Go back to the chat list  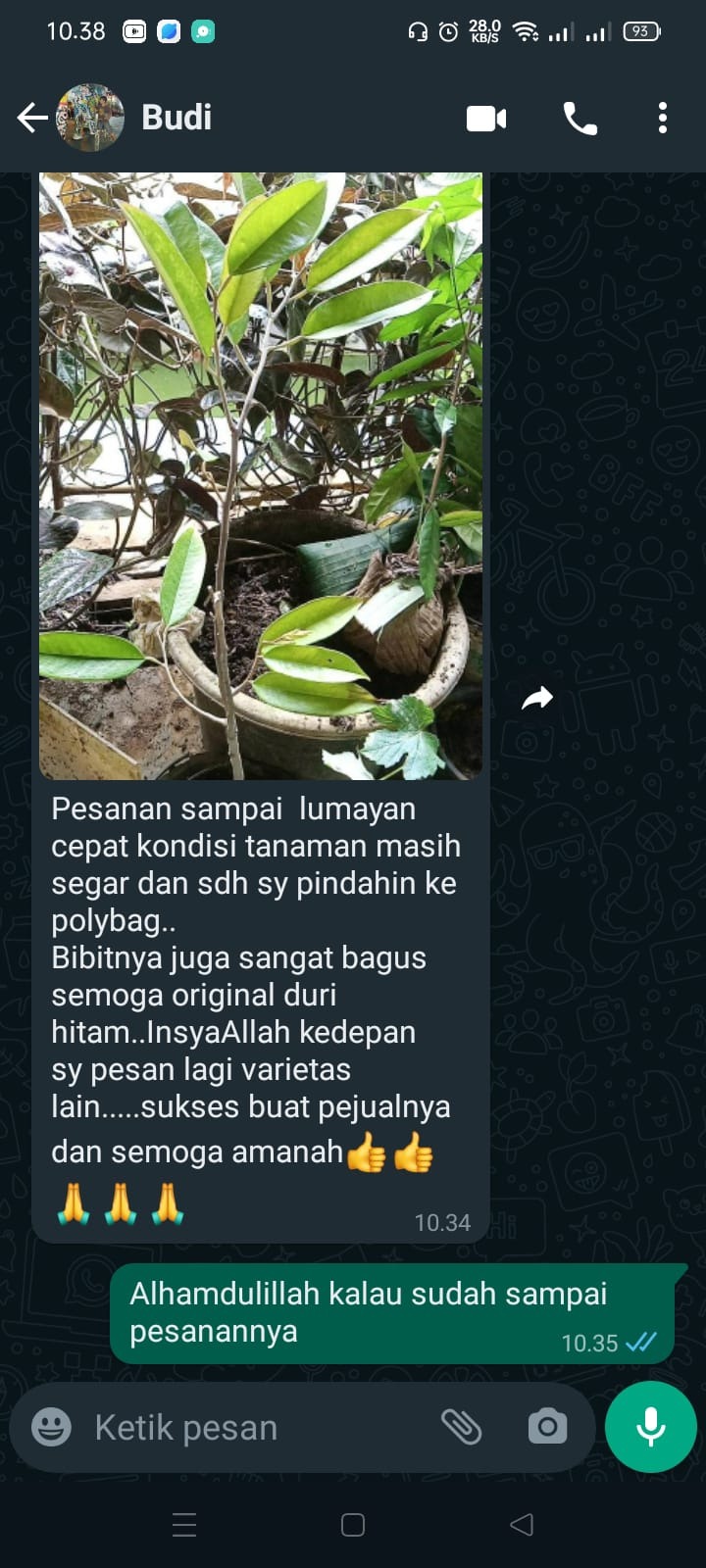(31, 119)
